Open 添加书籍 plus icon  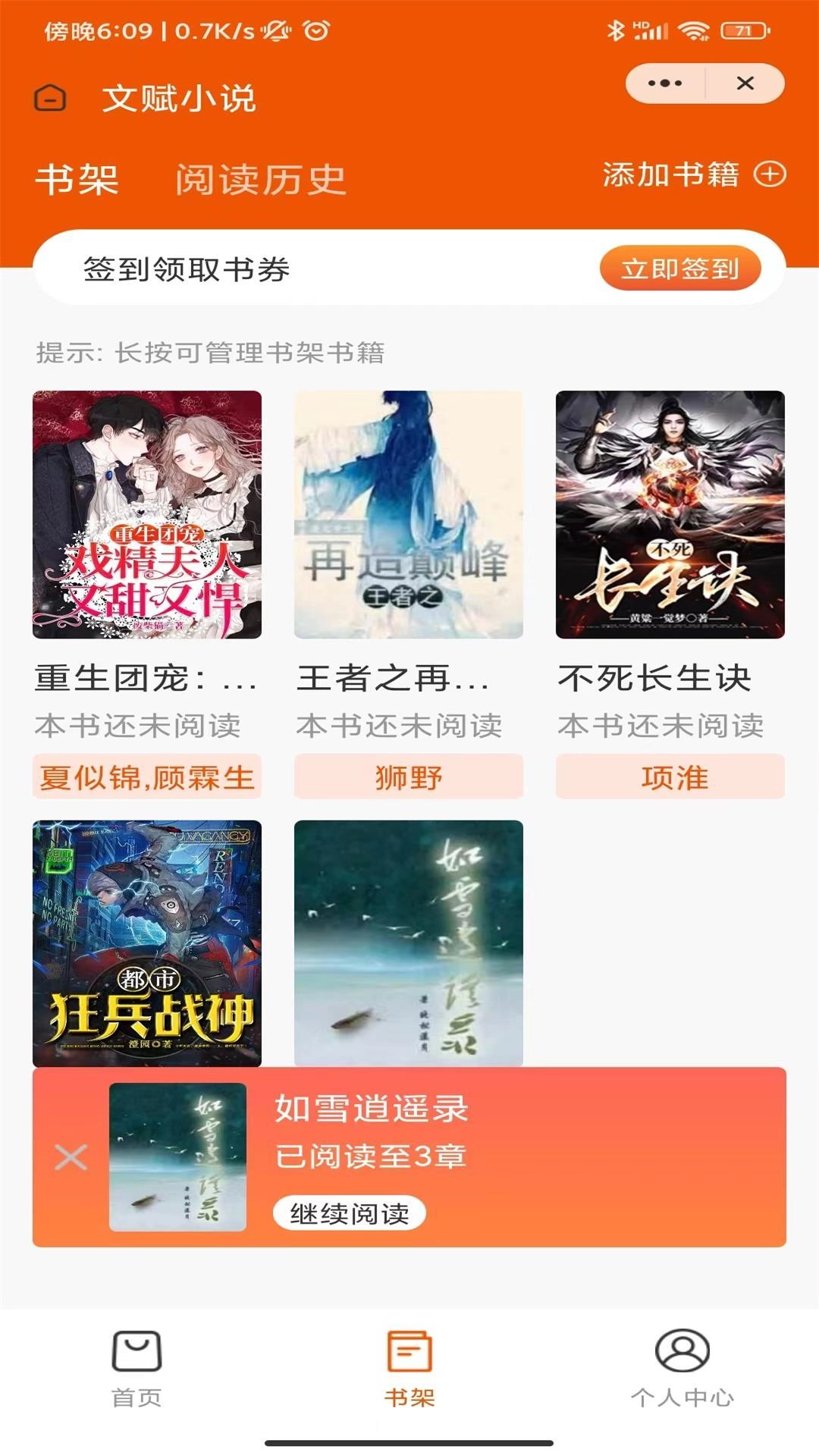tap(772, 175)
